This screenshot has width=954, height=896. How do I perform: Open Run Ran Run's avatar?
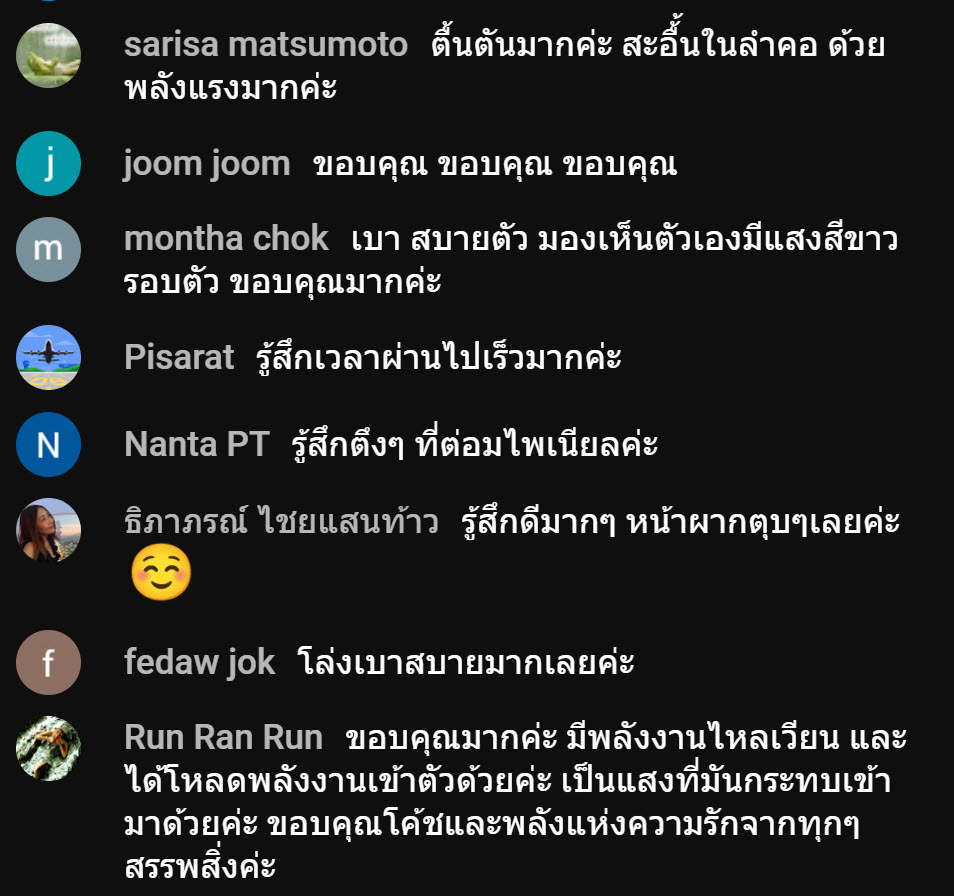tap(48, 748)
